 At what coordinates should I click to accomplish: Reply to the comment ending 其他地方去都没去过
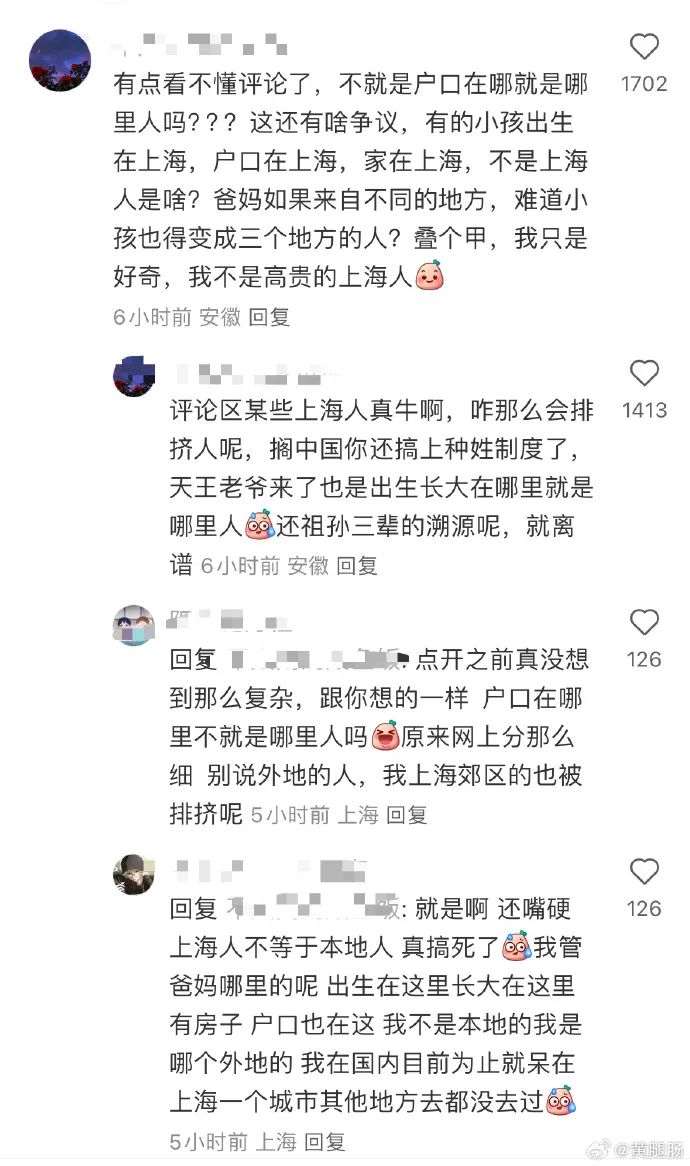(325, 1141)
